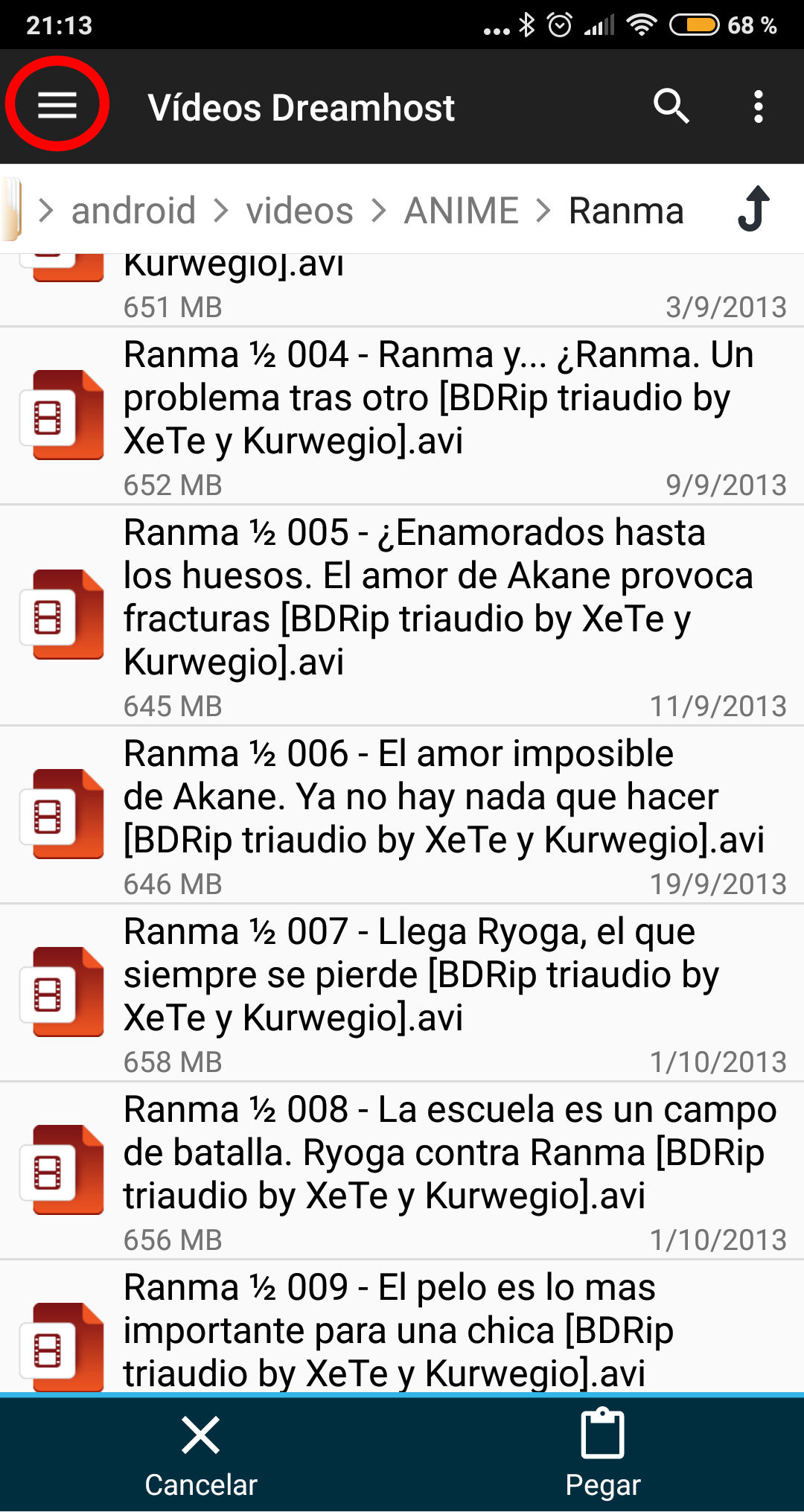Viewport: 804px width, 1512px height.
Task: Open Ranma ½ 005 Enamorados hasta los huesos
Action: [x=438, y=597]
